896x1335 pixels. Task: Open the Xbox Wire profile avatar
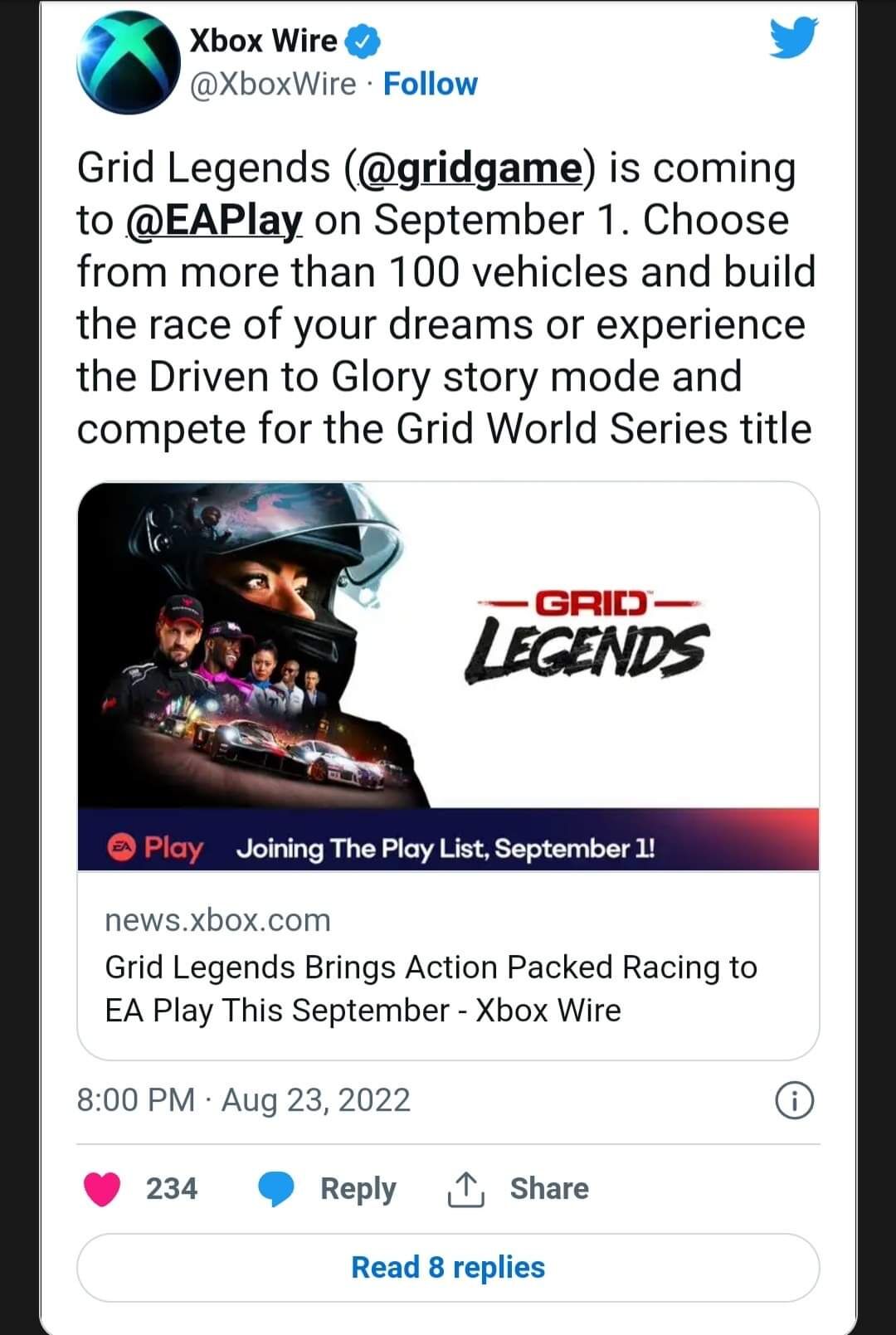[128, 62]
